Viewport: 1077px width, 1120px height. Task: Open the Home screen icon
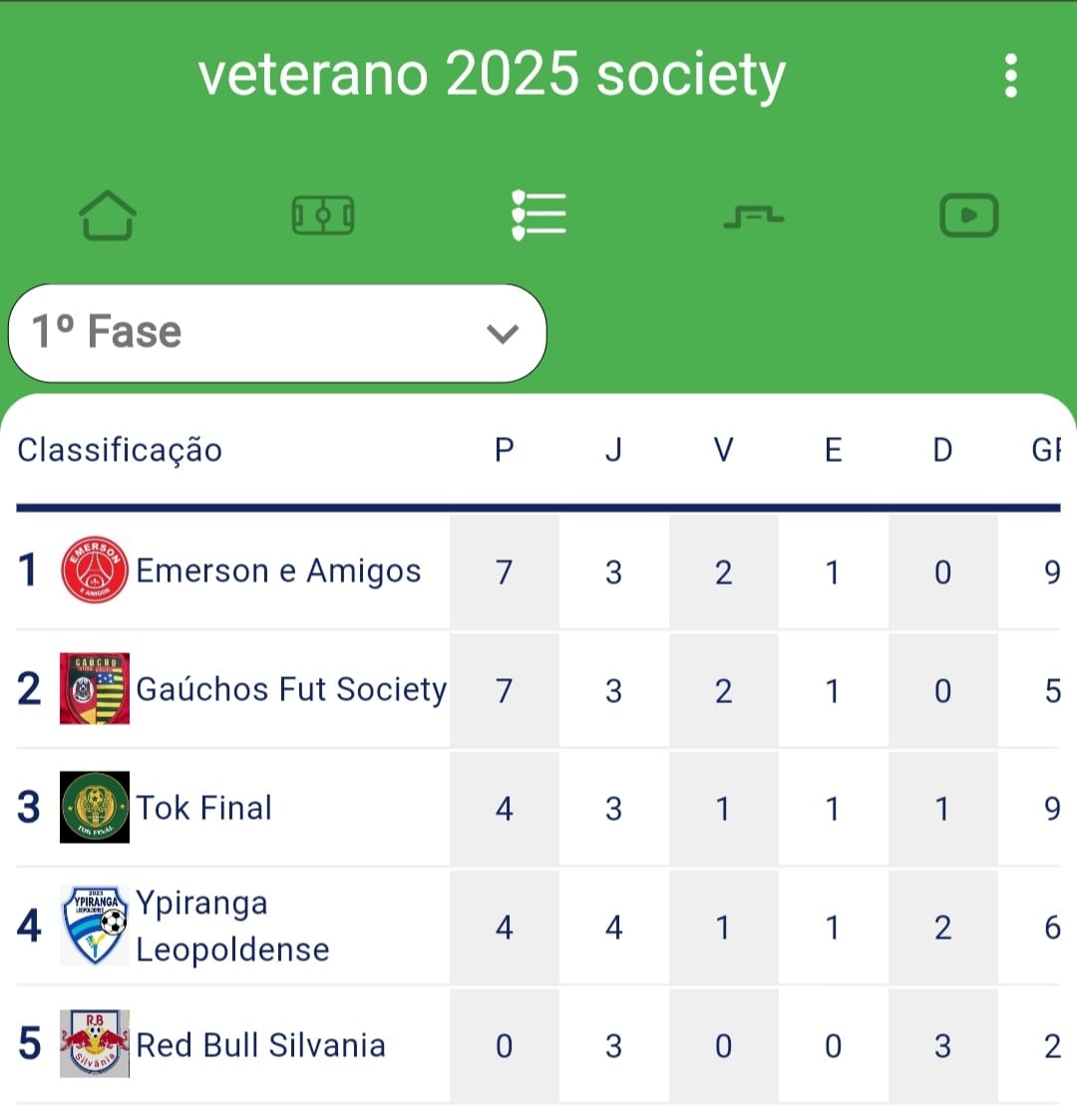[x=110, y=214]
